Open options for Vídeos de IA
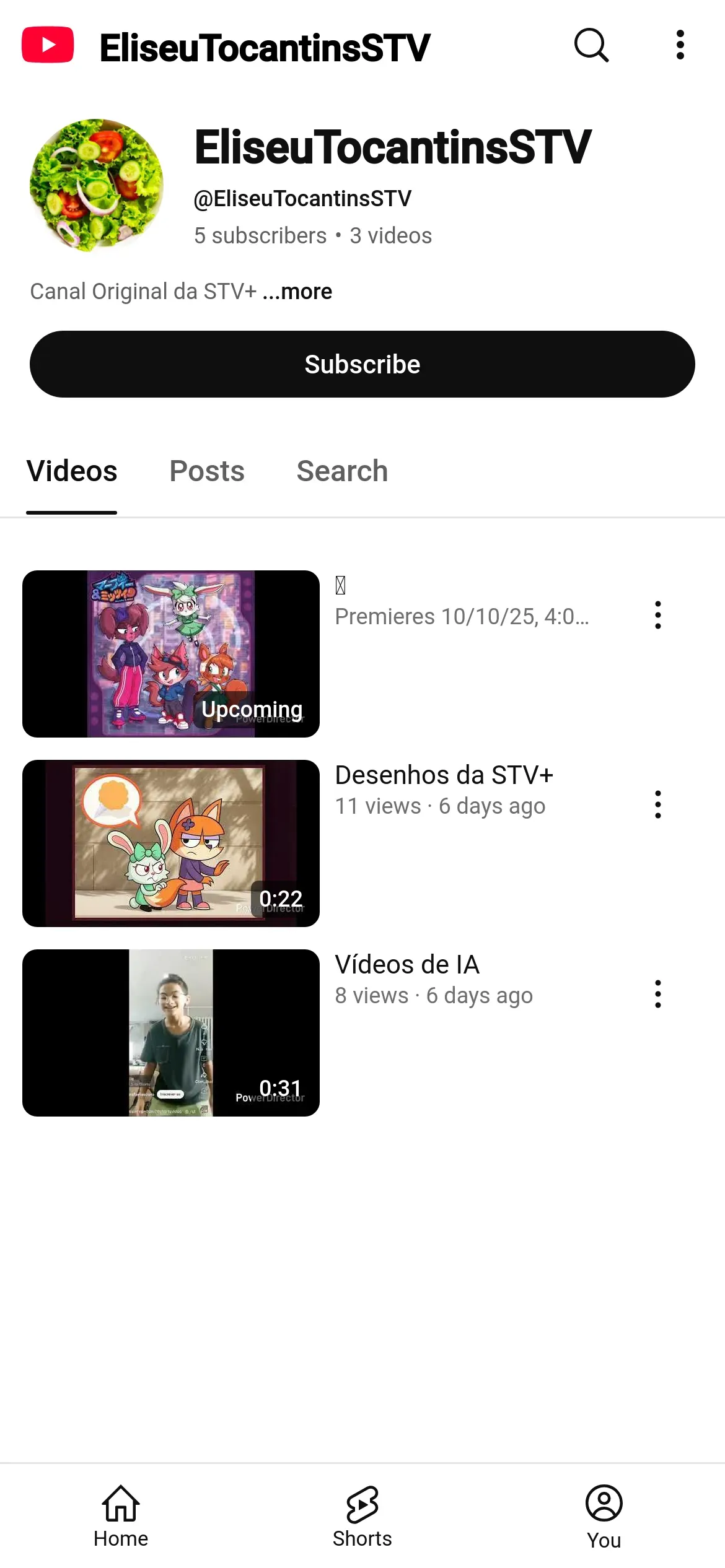The width and height of the screenshot is (725, 1568). pos(657,994)
